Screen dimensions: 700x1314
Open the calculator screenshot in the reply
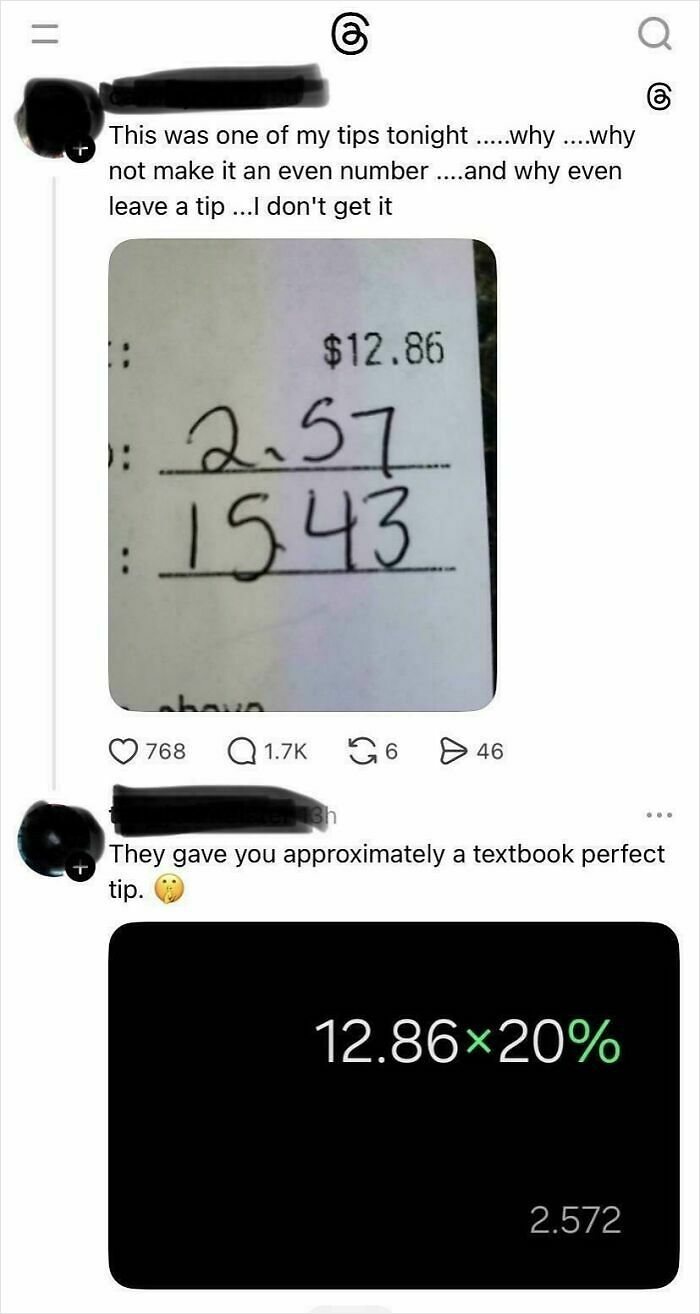click(x=394, y=1105)
